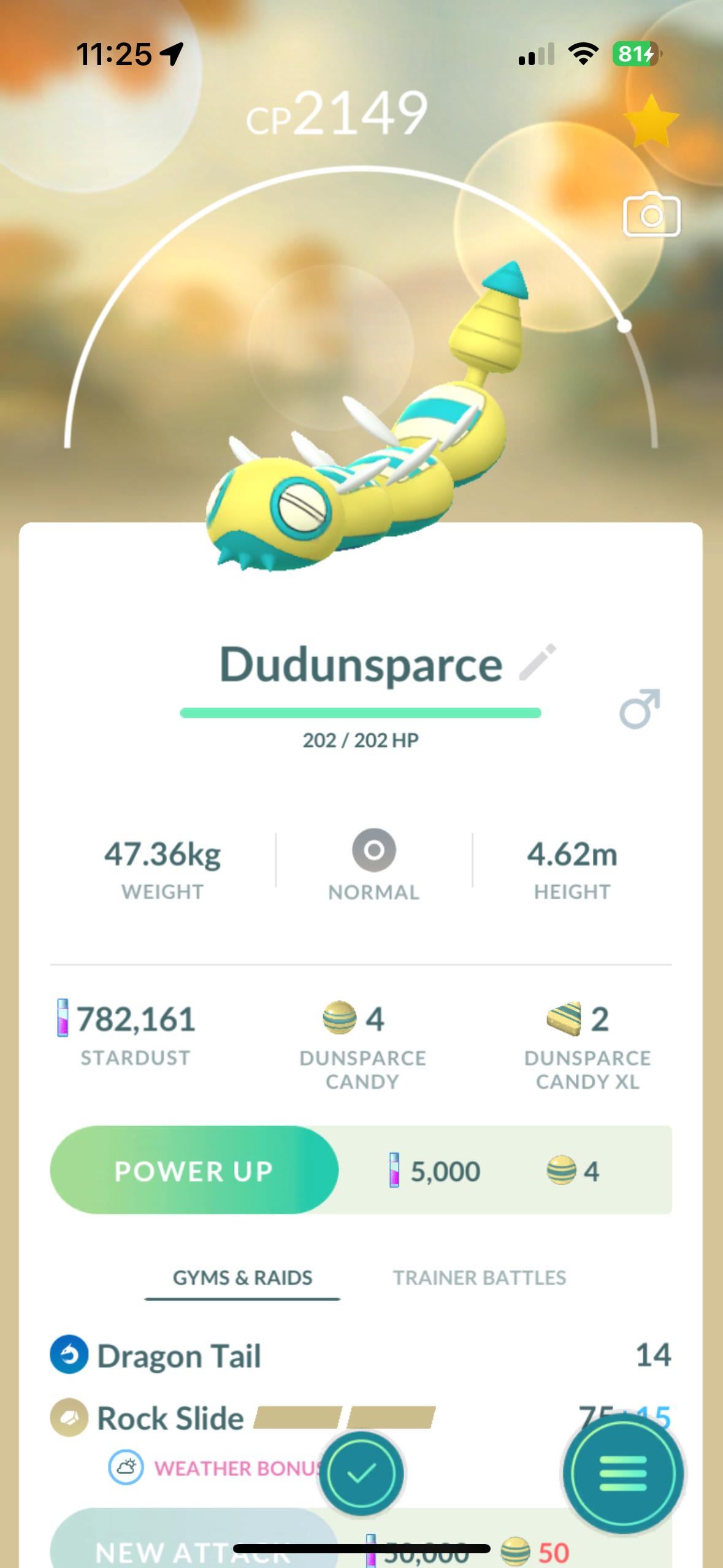Open the green hamburger menu button
723x1568 pixels.
622,1473
